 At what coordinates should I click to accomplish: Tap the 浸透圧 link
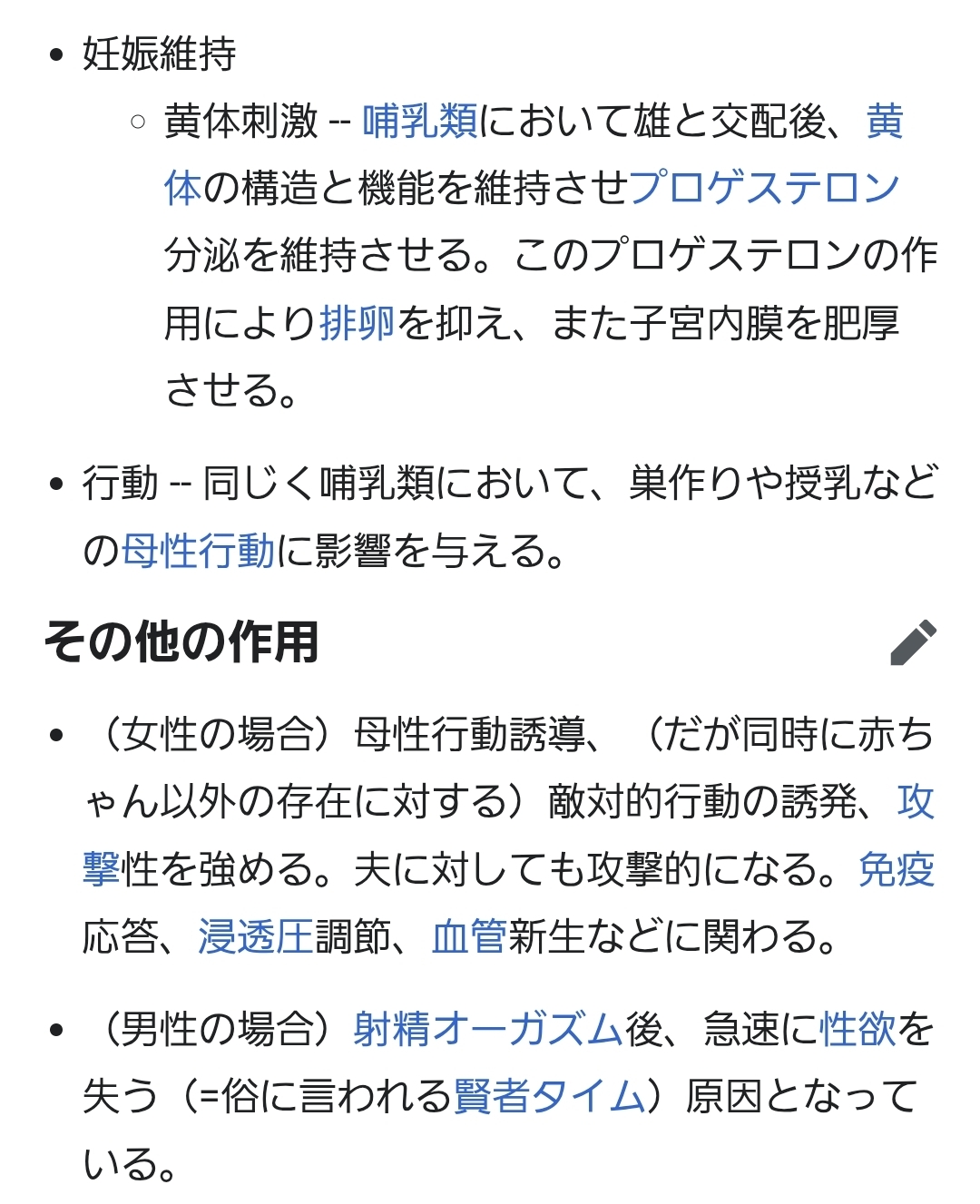click(x=255, y=937)
